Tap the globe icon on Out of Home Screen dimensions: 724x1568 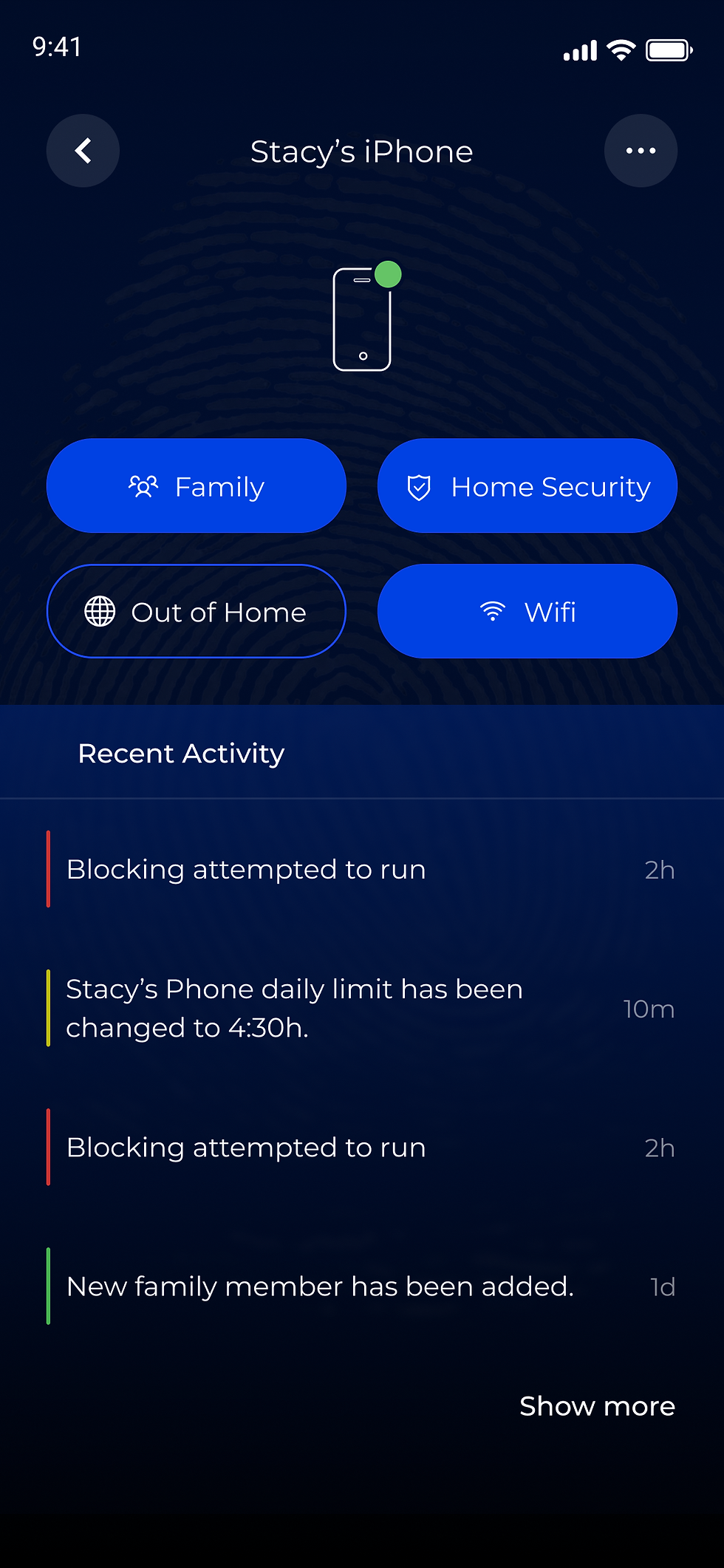(100, 611)
